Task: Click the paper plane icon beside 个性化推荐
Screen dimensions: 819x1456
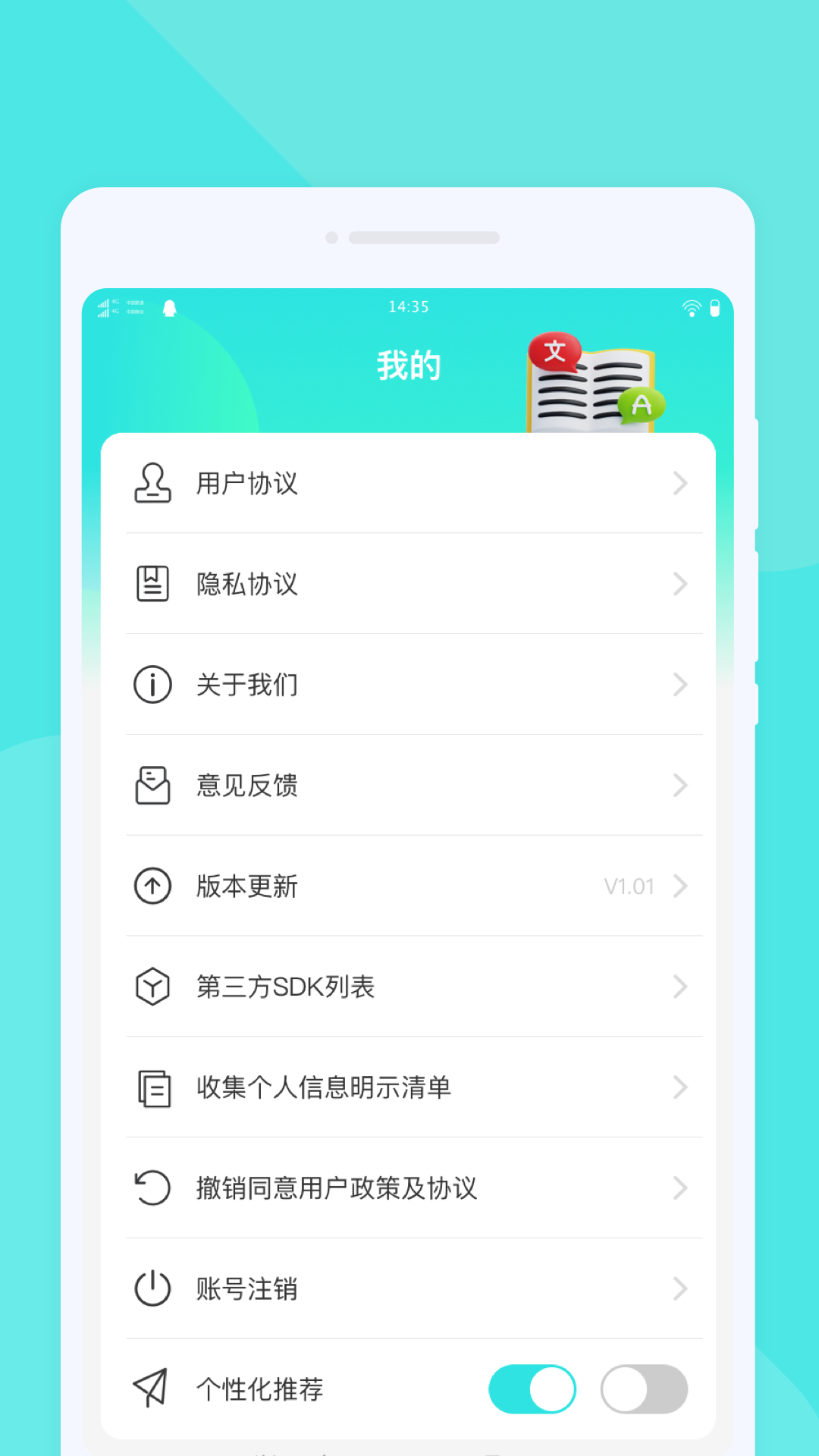Action: pyautogui.click(x=152, y=1389)
